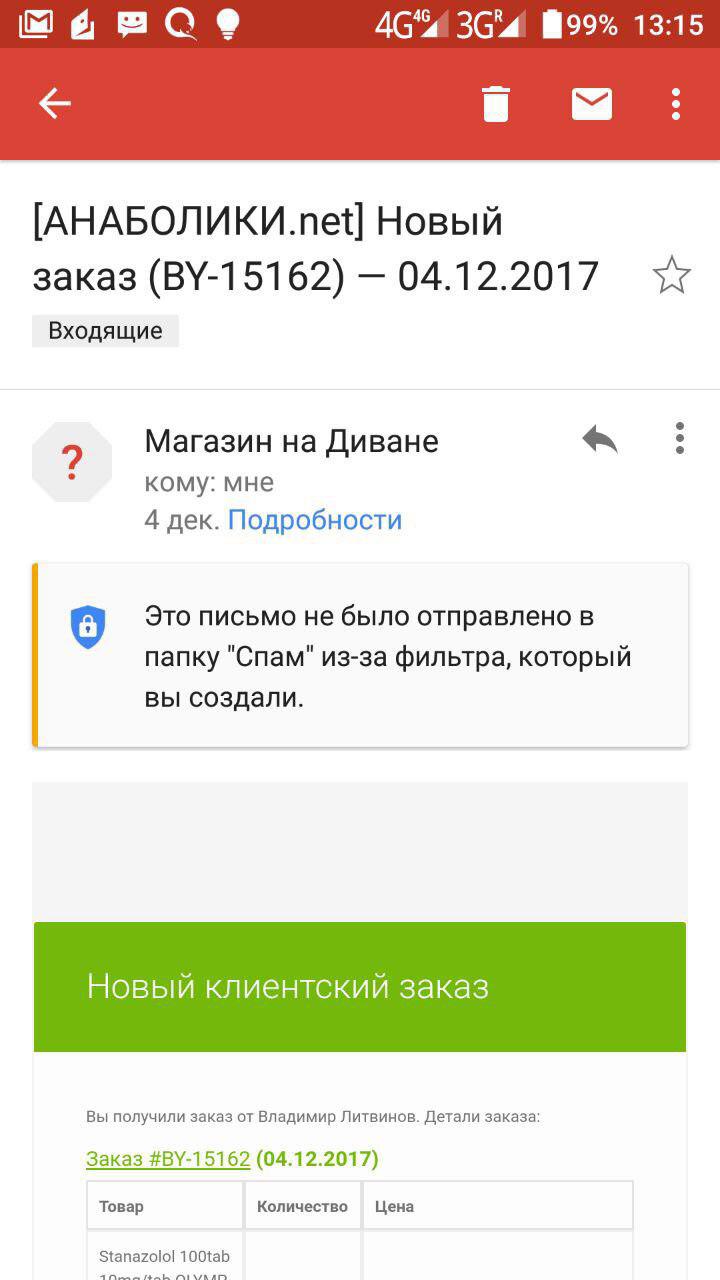Open message options next to reply arrow
This screenshot has height=1280, width=720.
(x=679, y=439)
